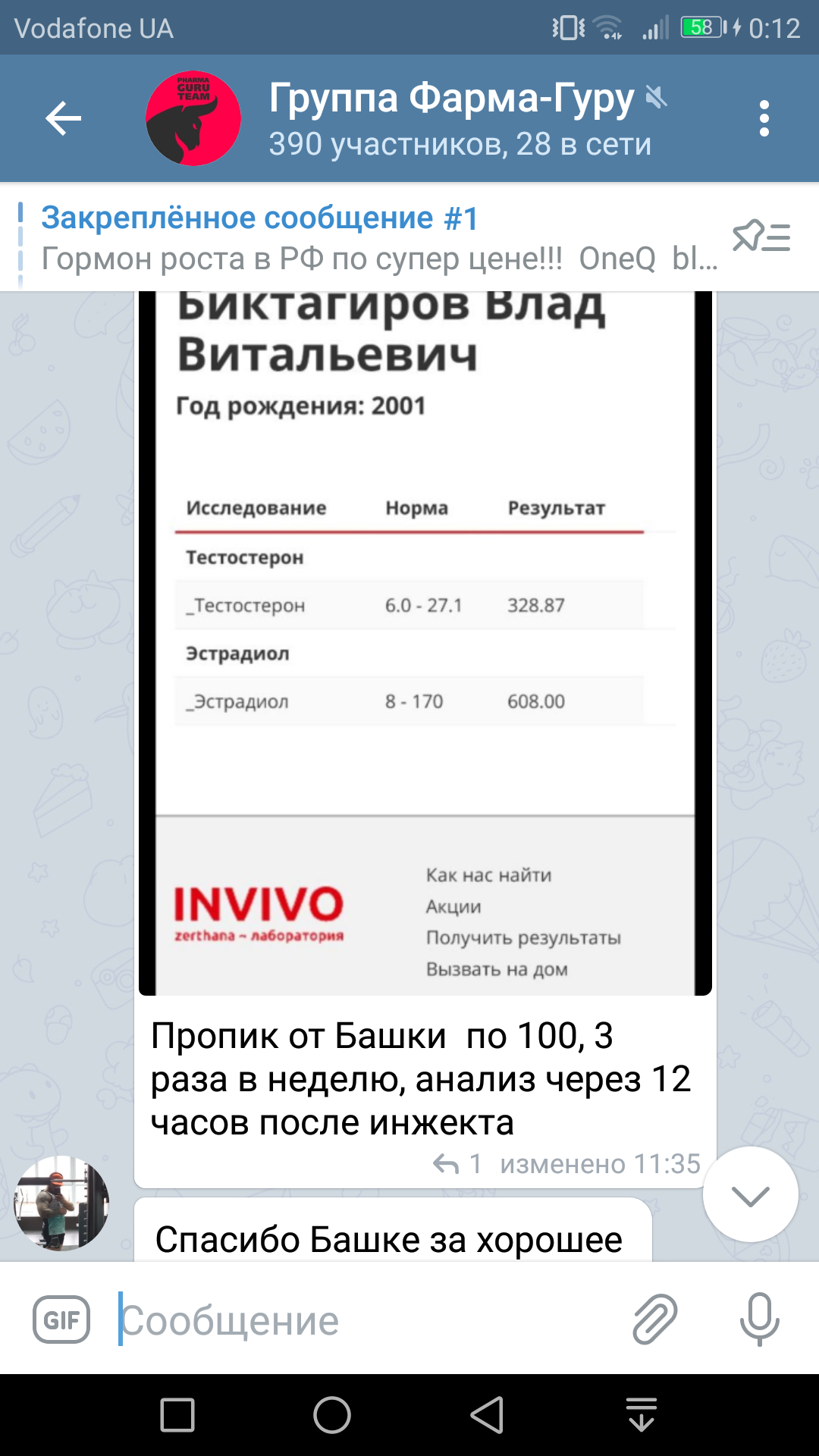
Task: Show the list of pinned messages
Action: pos(761,237)
